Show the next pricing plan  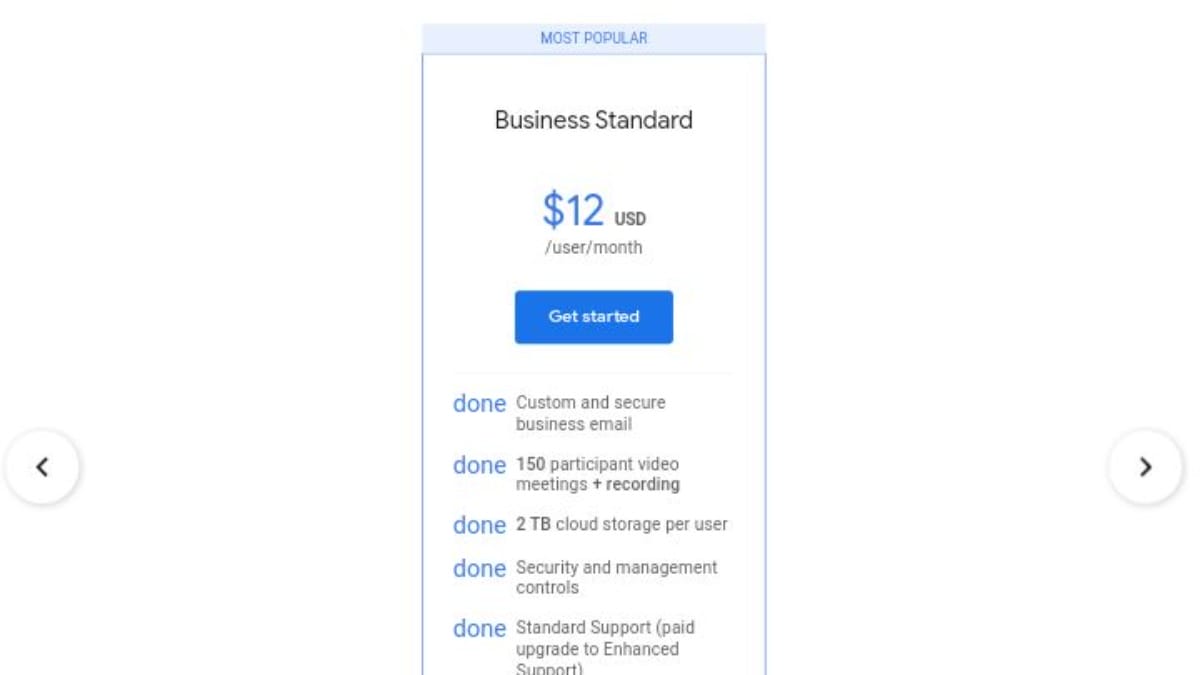click(1145, 467)
